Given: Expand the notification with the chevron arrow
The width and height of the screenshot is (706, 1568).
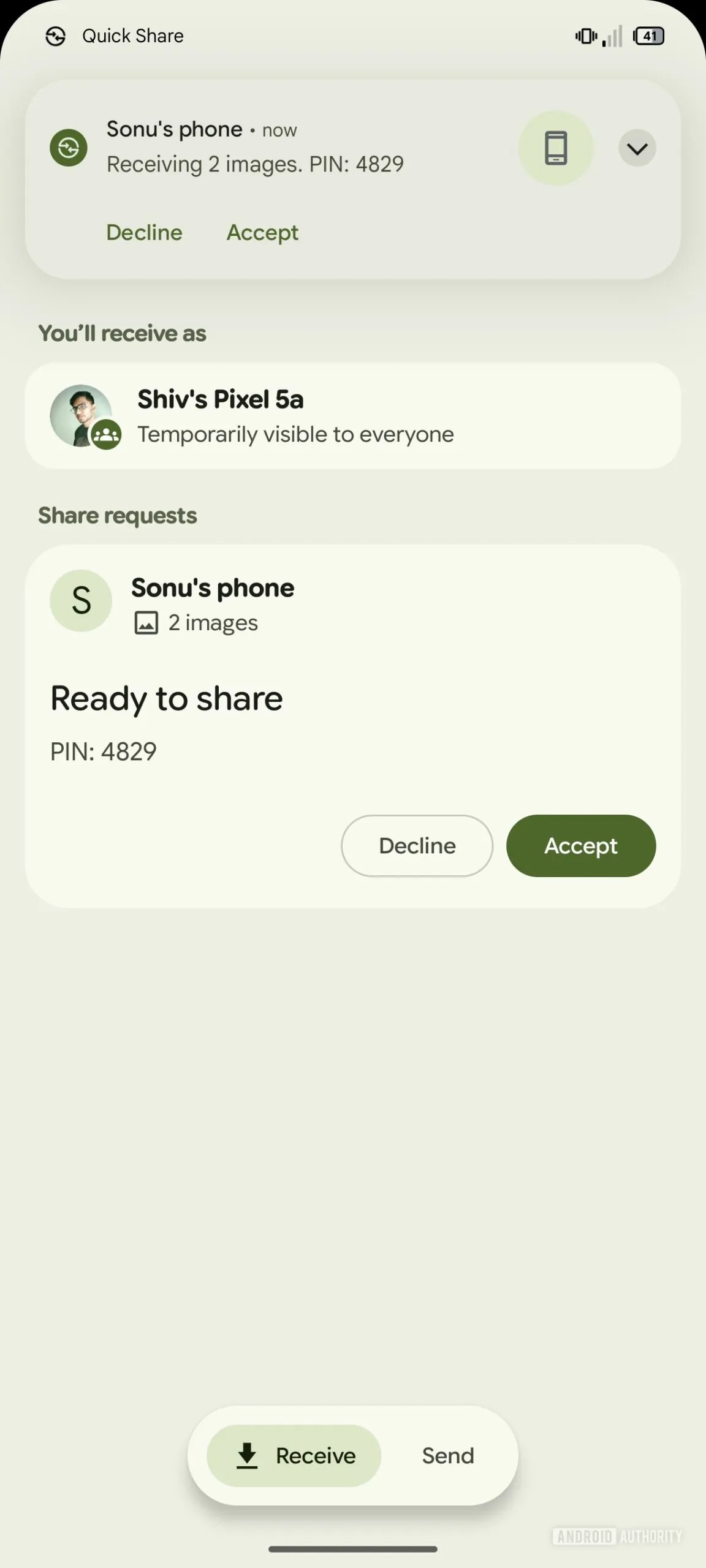Looking at the screenshot, I should point(636,148).
